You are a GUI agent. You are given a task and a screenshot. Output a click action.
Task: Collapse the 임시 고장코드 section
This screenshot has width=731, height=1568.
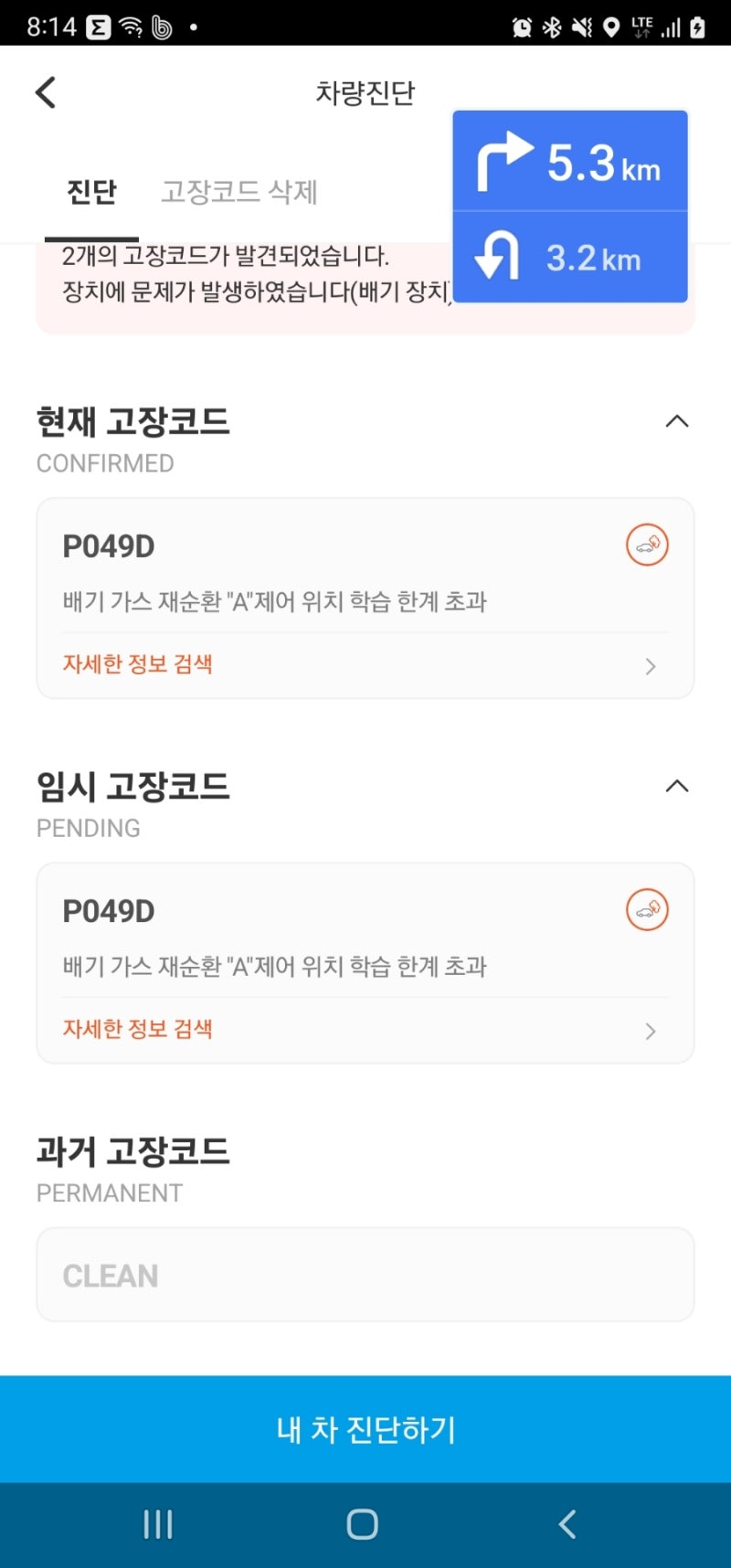[x=677, y=786]
